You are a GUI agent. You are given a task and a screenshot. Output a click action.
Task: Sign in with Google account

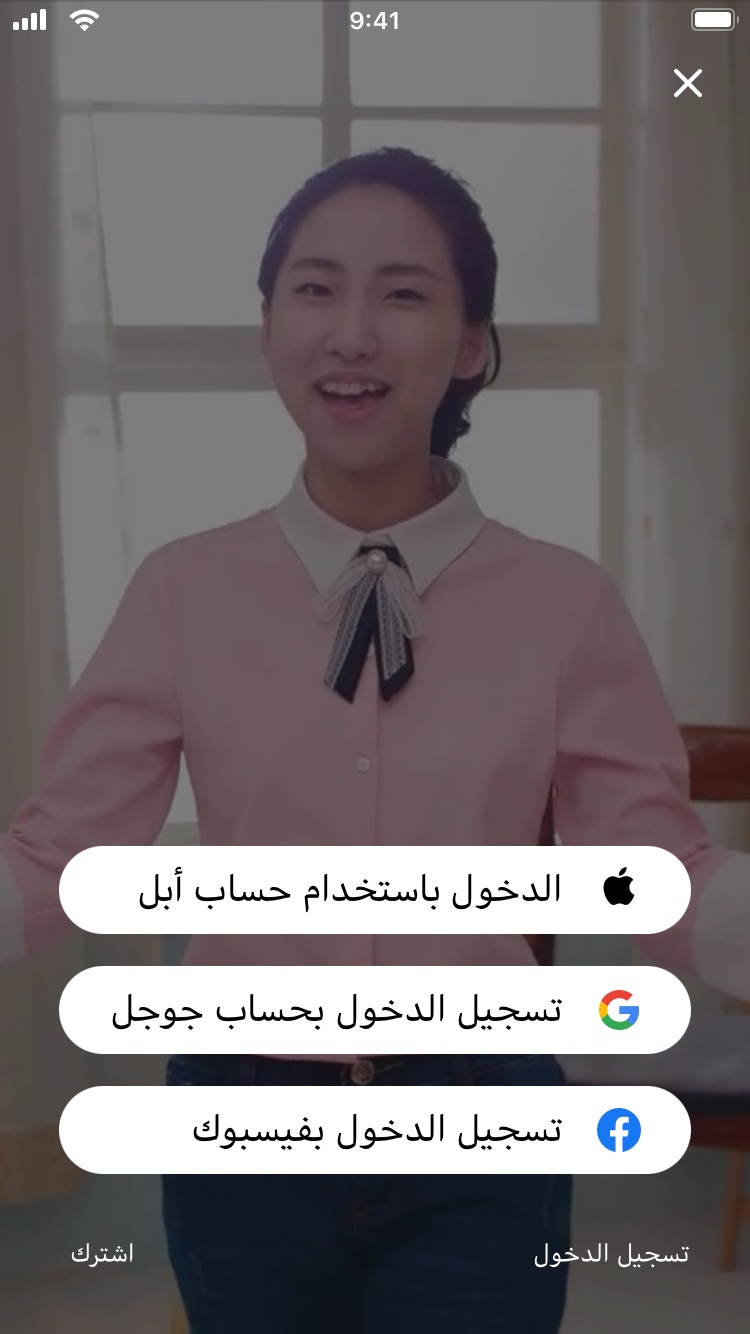pyautogui.click(x=375, y=1010)
